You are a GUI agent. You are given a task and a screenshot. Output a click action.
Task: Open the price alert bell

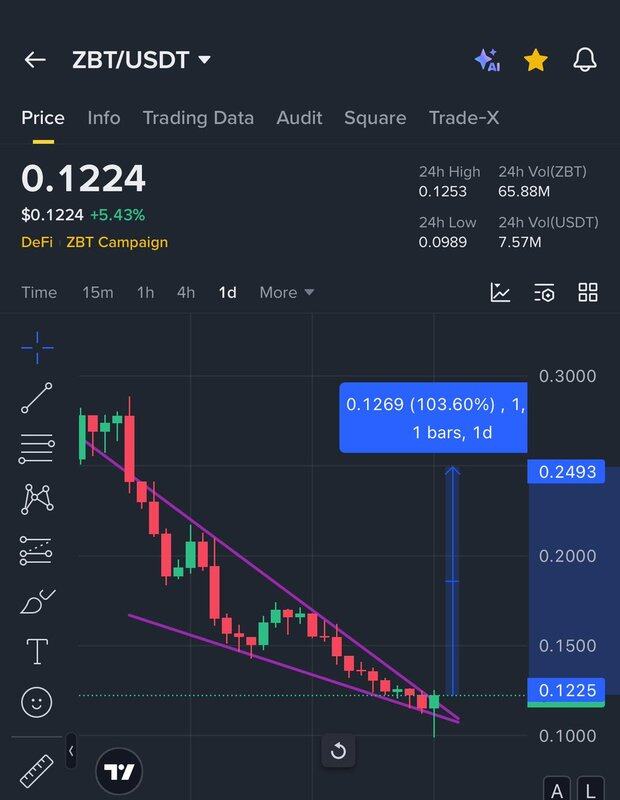(585, 60)
